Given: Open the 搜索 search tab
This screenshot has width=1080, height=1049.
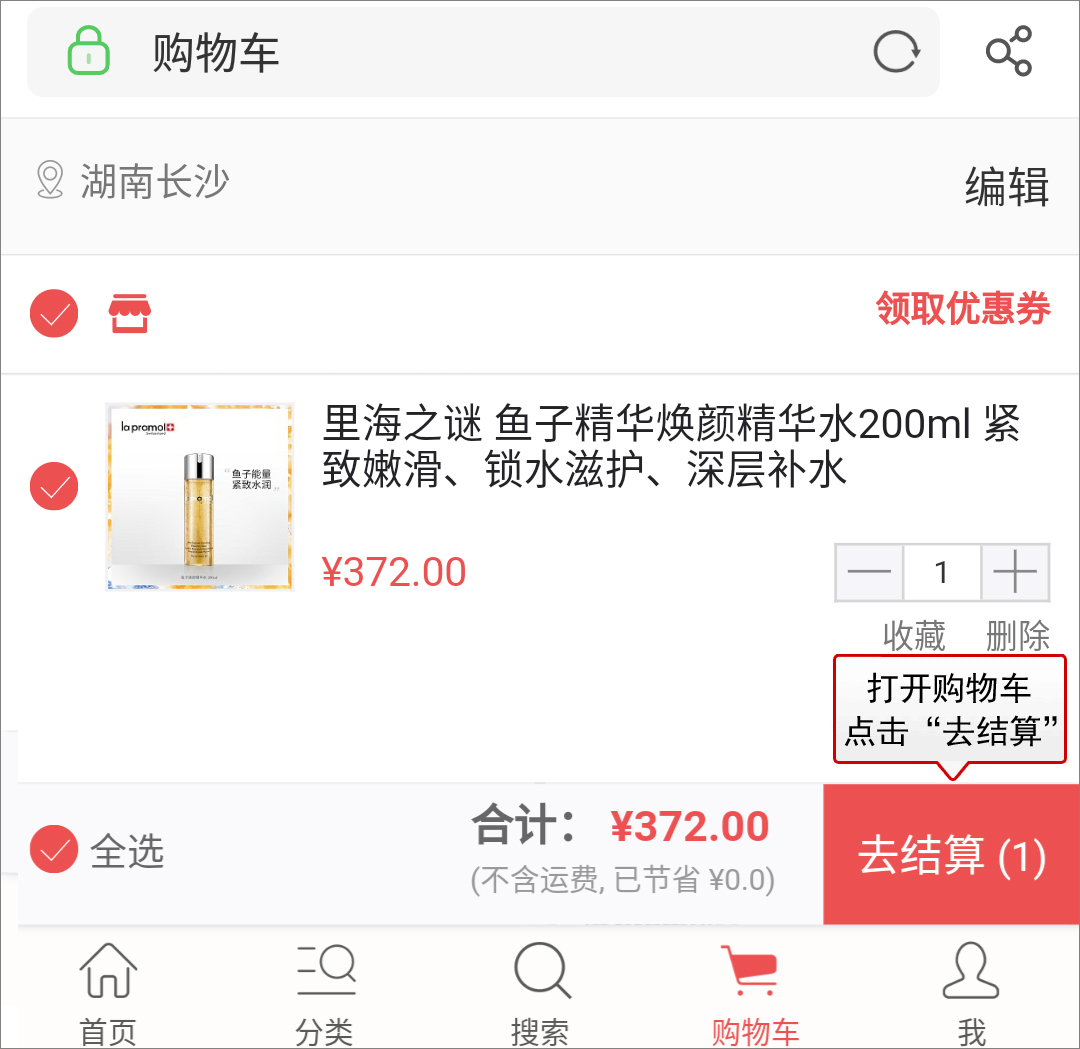Looking at the screenshot, I should point(540,990).
